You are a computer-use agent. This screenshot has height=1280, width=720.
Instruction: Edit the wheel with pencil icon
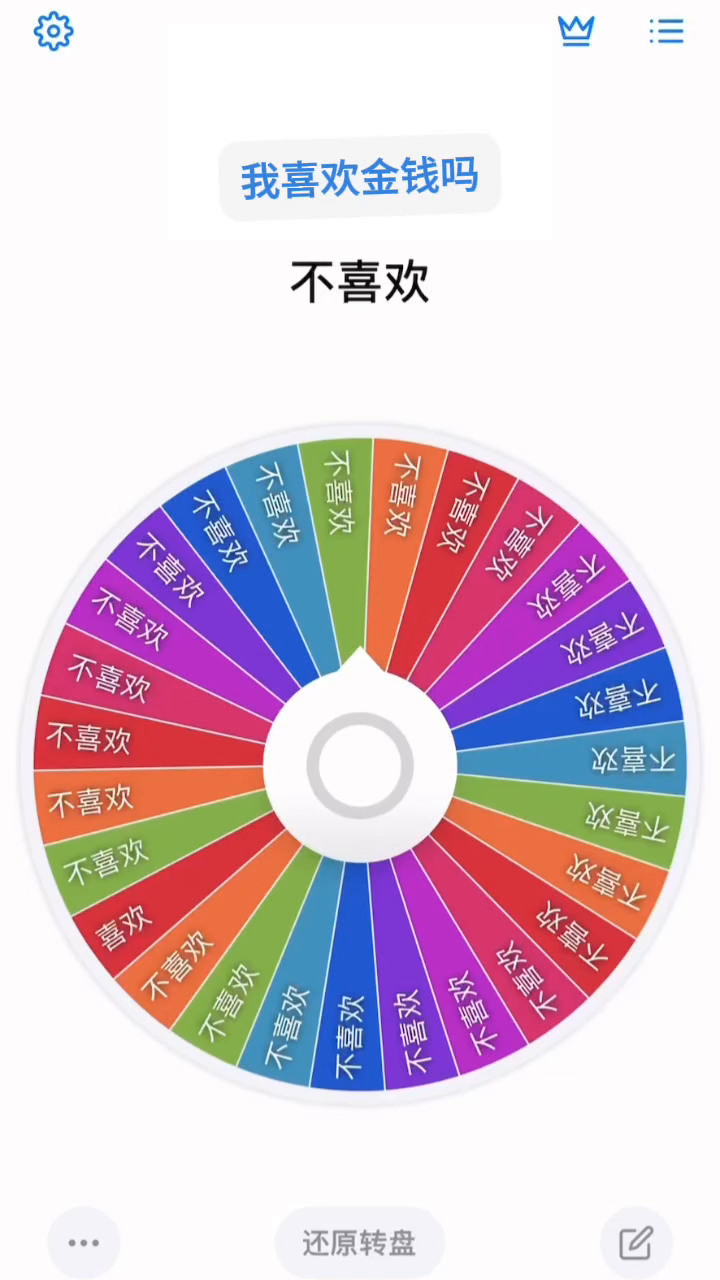point(636,1243)
